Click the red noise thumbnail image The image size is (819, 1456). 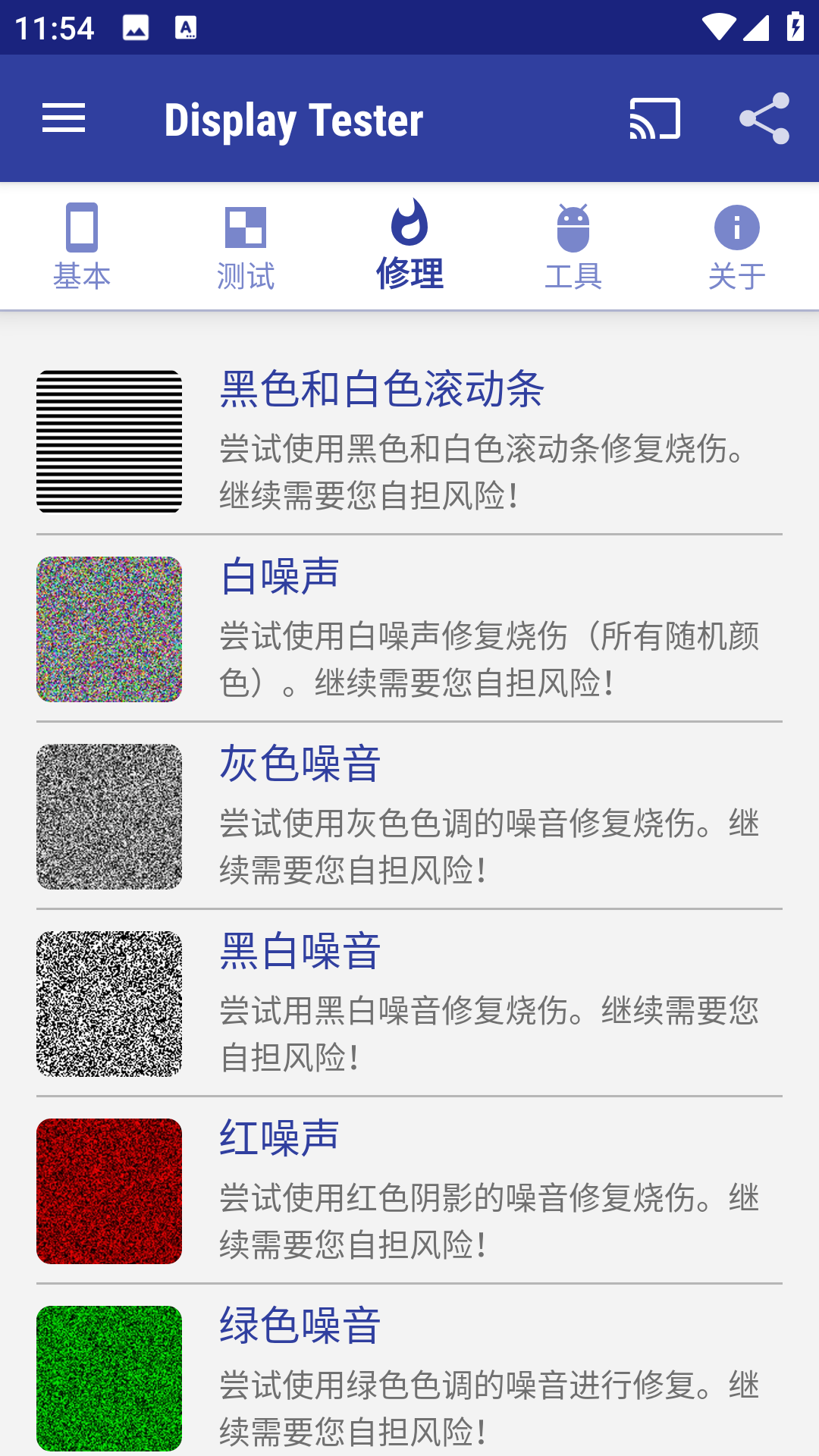click(108, 1191)
